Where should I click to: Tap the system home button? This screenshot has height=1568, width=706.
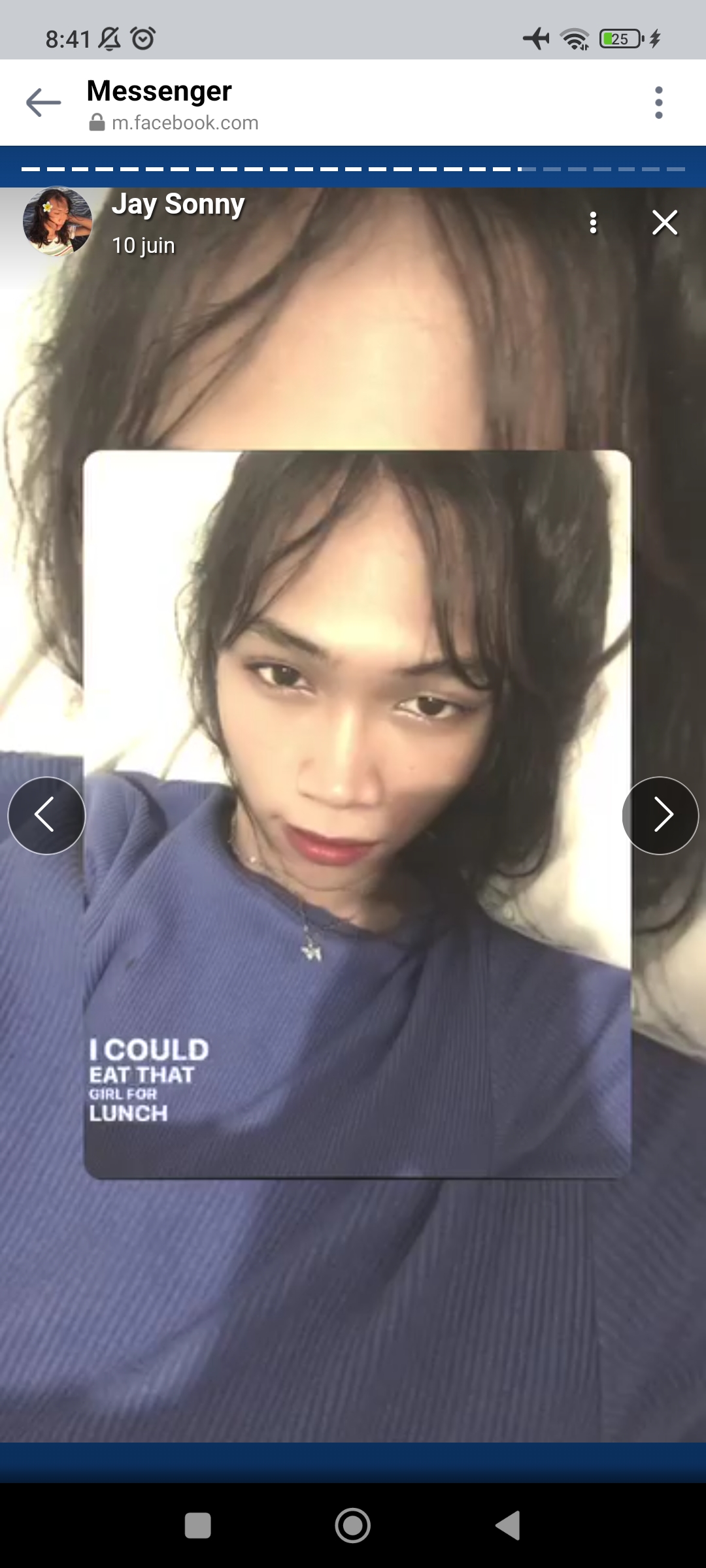click(x=353, y=1526)
